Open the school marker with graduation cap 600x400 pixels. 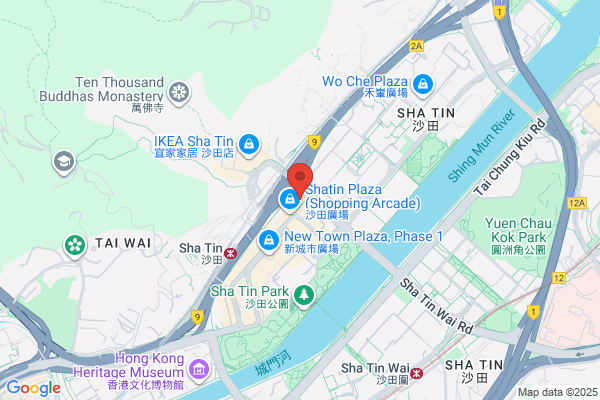[64, 162]
